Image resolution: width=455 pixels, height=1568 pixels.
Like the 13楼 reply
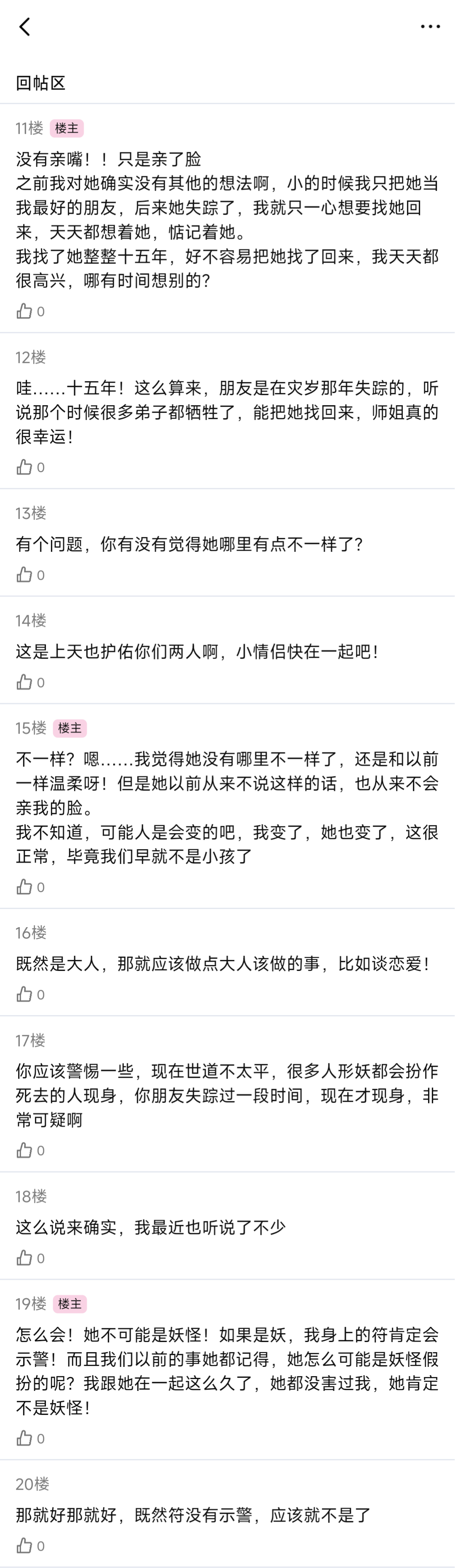point(24,575)
